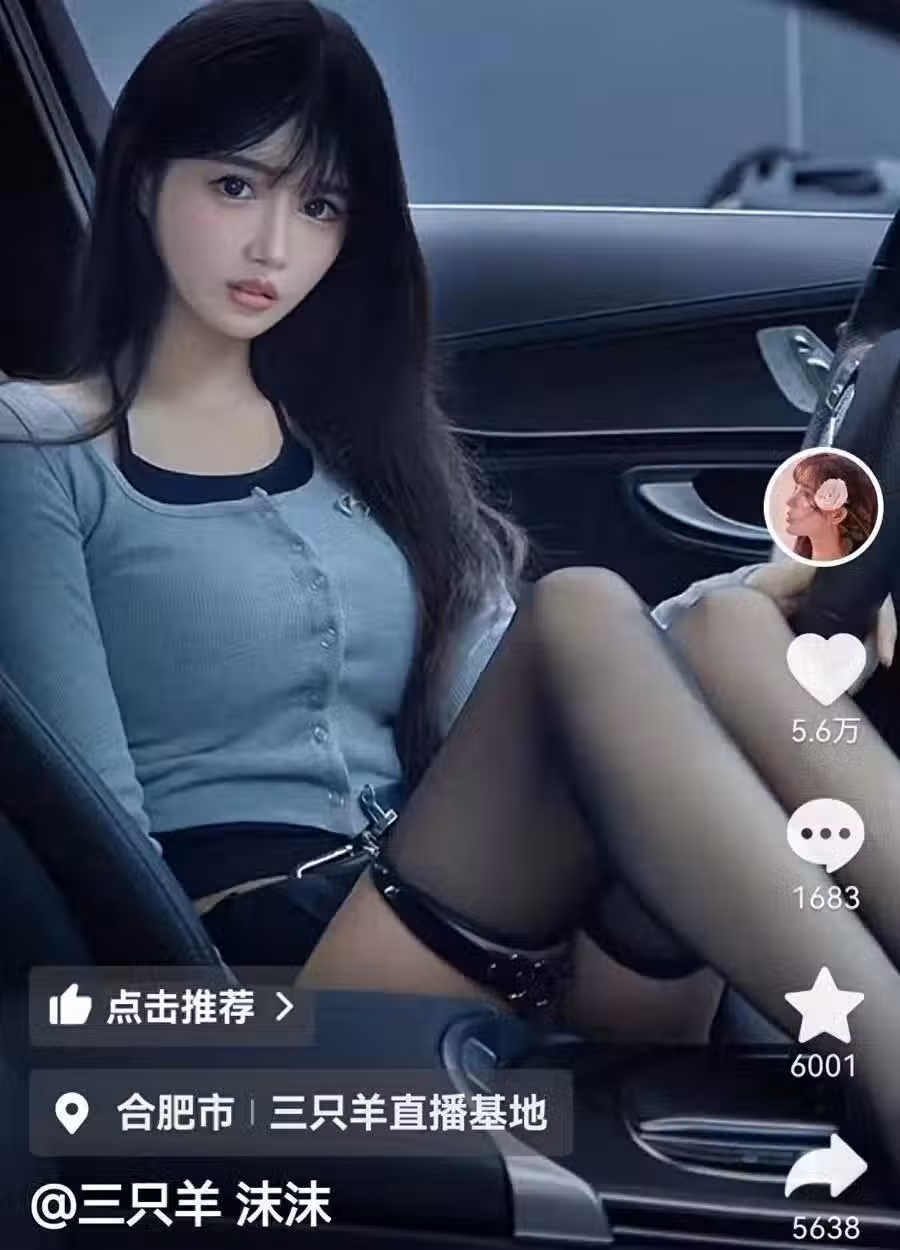Open the comments bubble
The image size is (900, 1250).
[x=825, y=835]
